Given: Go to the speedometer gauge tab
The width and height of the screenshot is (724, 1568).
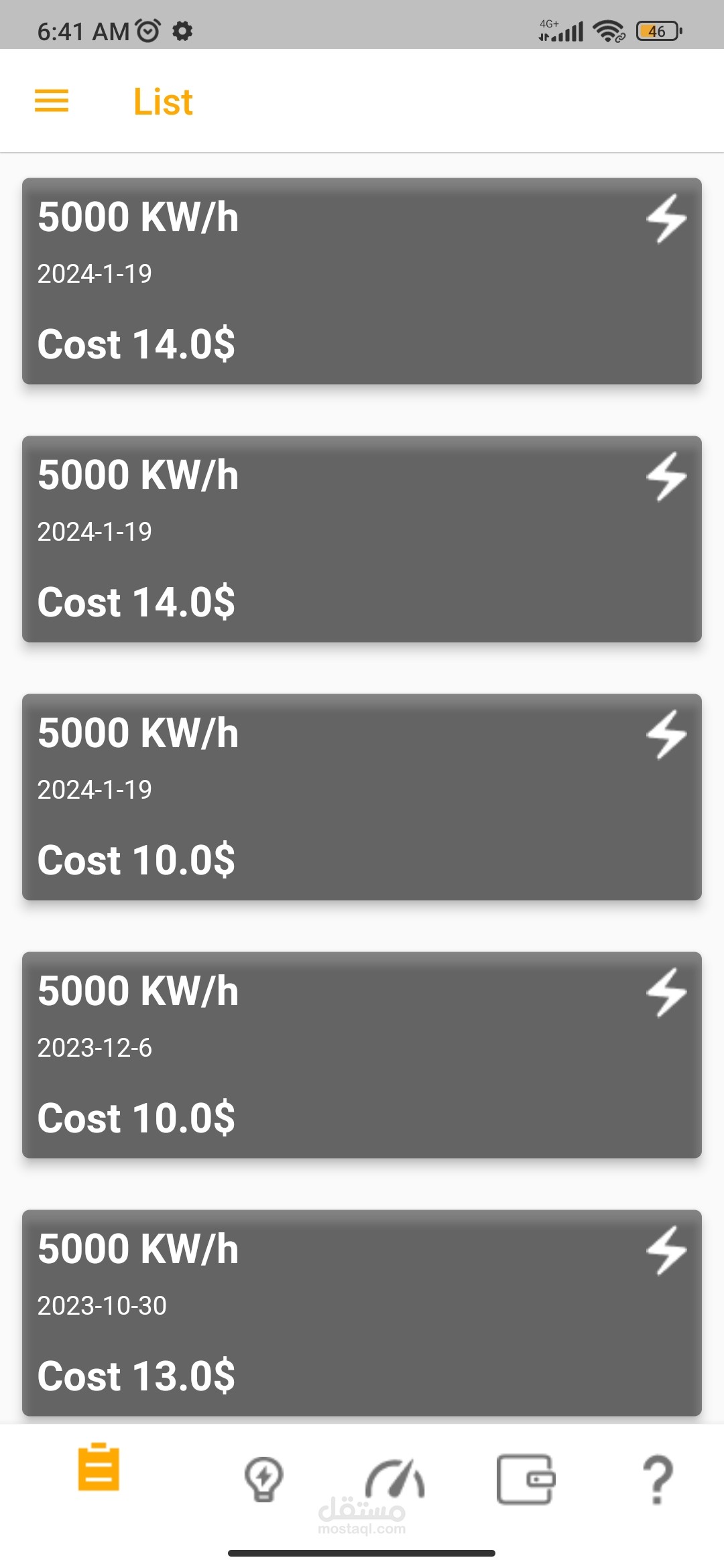Looking at the screenshot, I should coord(394,1478).
